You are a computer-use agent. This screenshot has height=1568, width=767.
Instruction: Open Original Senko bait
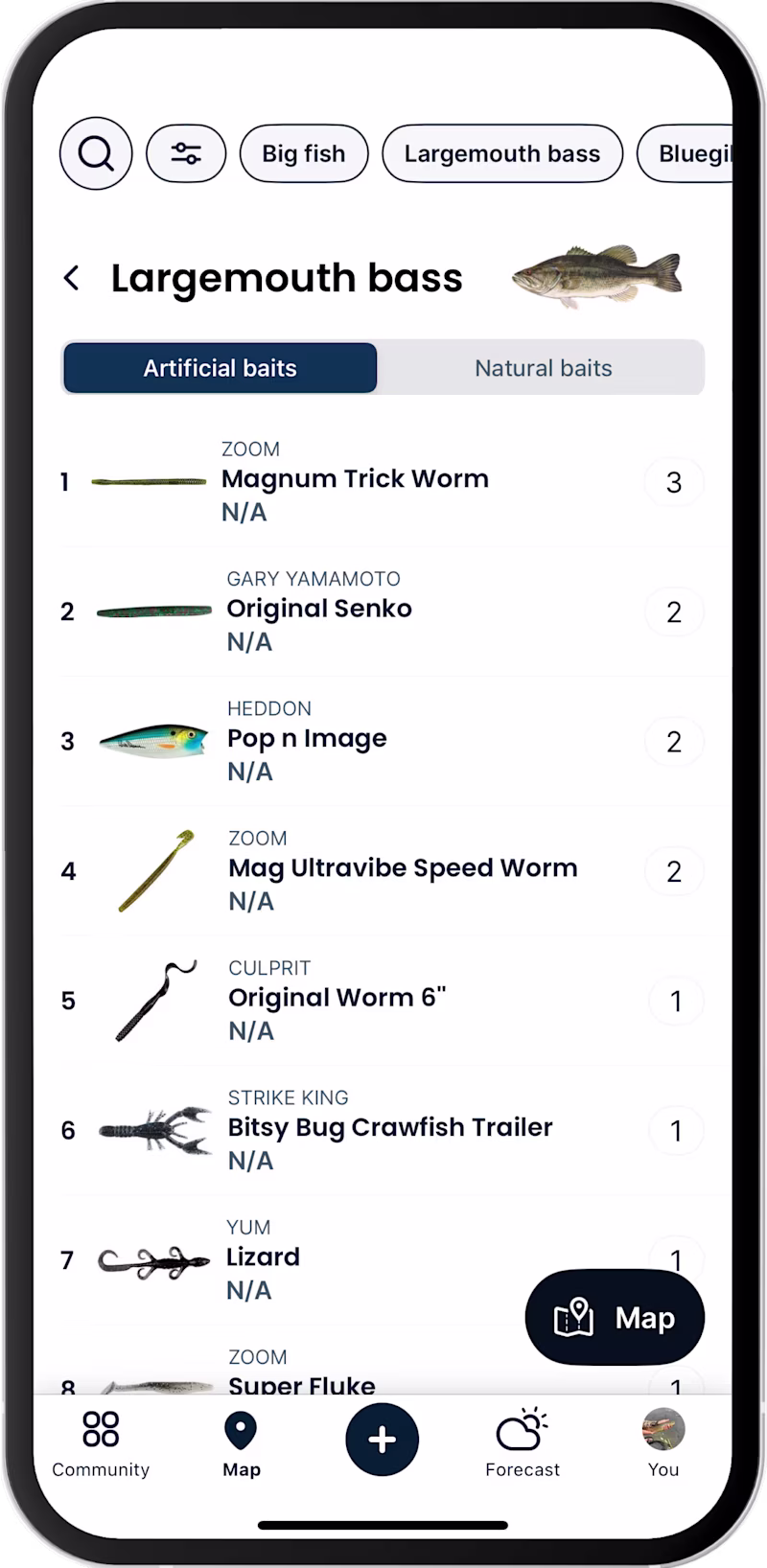[319, 610]
